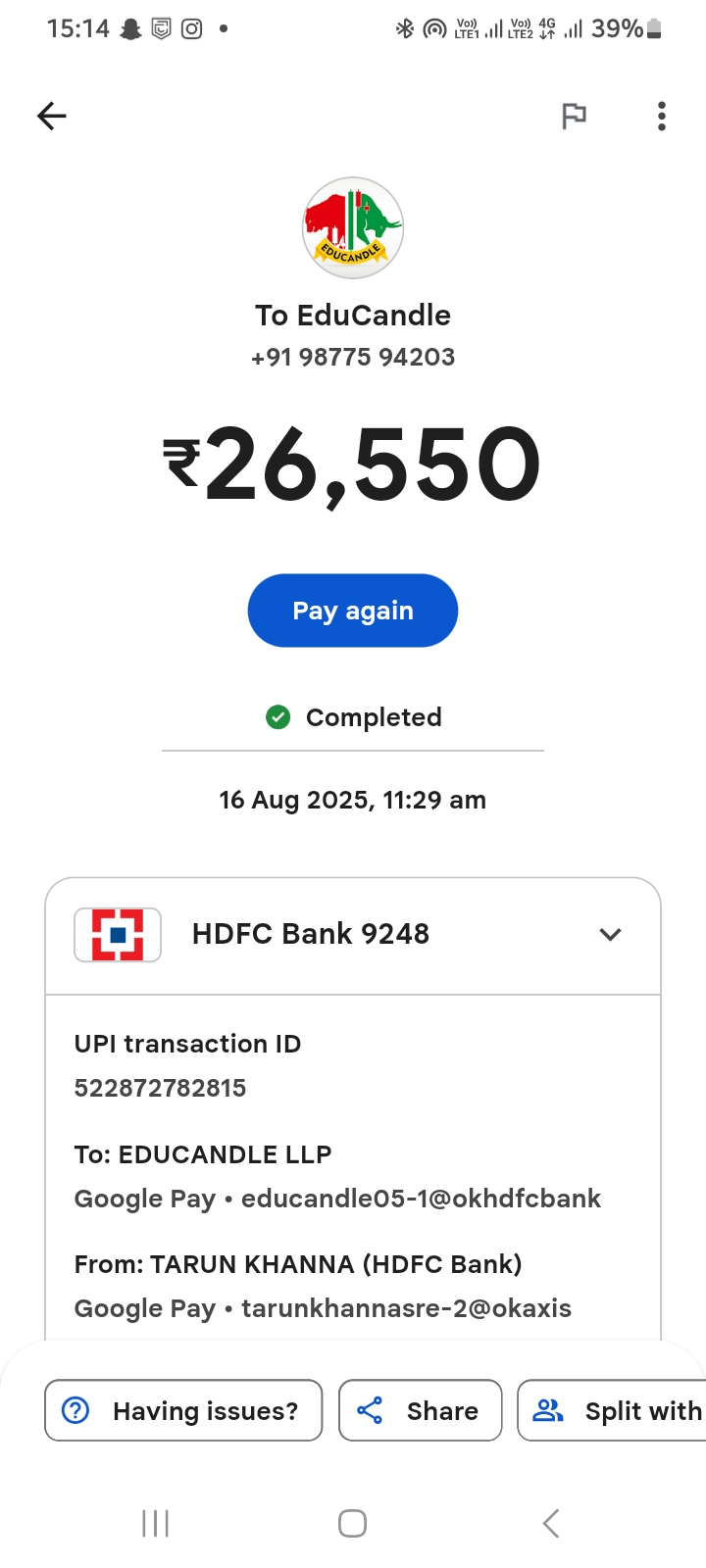Image resolution: width=706 pixels, height=1568 pixels.
Task: Open EduCandle profile picture
Action: pos(353,227)
